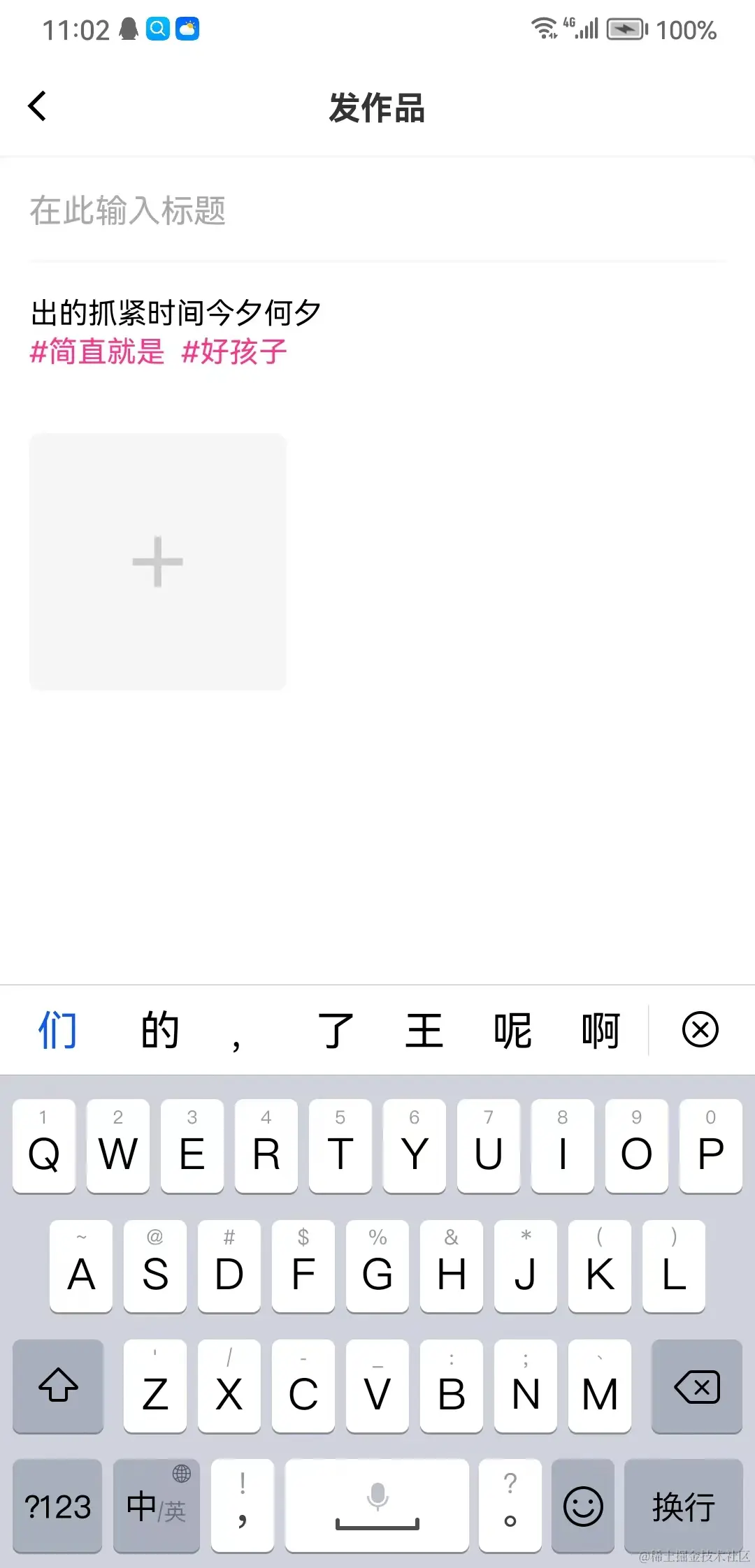Insert the 了 candidate word
The image size is (755, 1568).
pyautogui.click(x=336, y=1030)
